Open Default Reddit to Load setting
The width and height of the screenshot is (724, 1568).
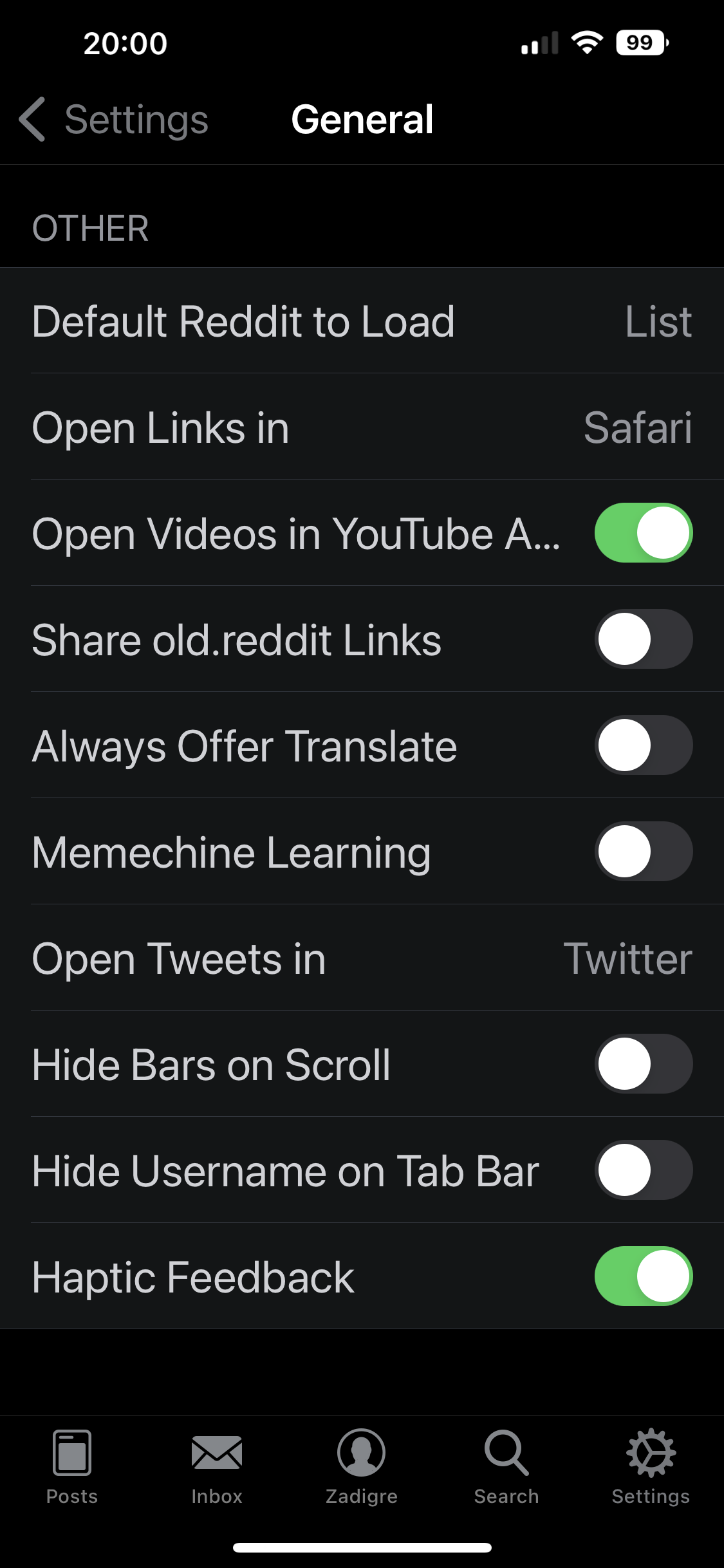point(362,321)
